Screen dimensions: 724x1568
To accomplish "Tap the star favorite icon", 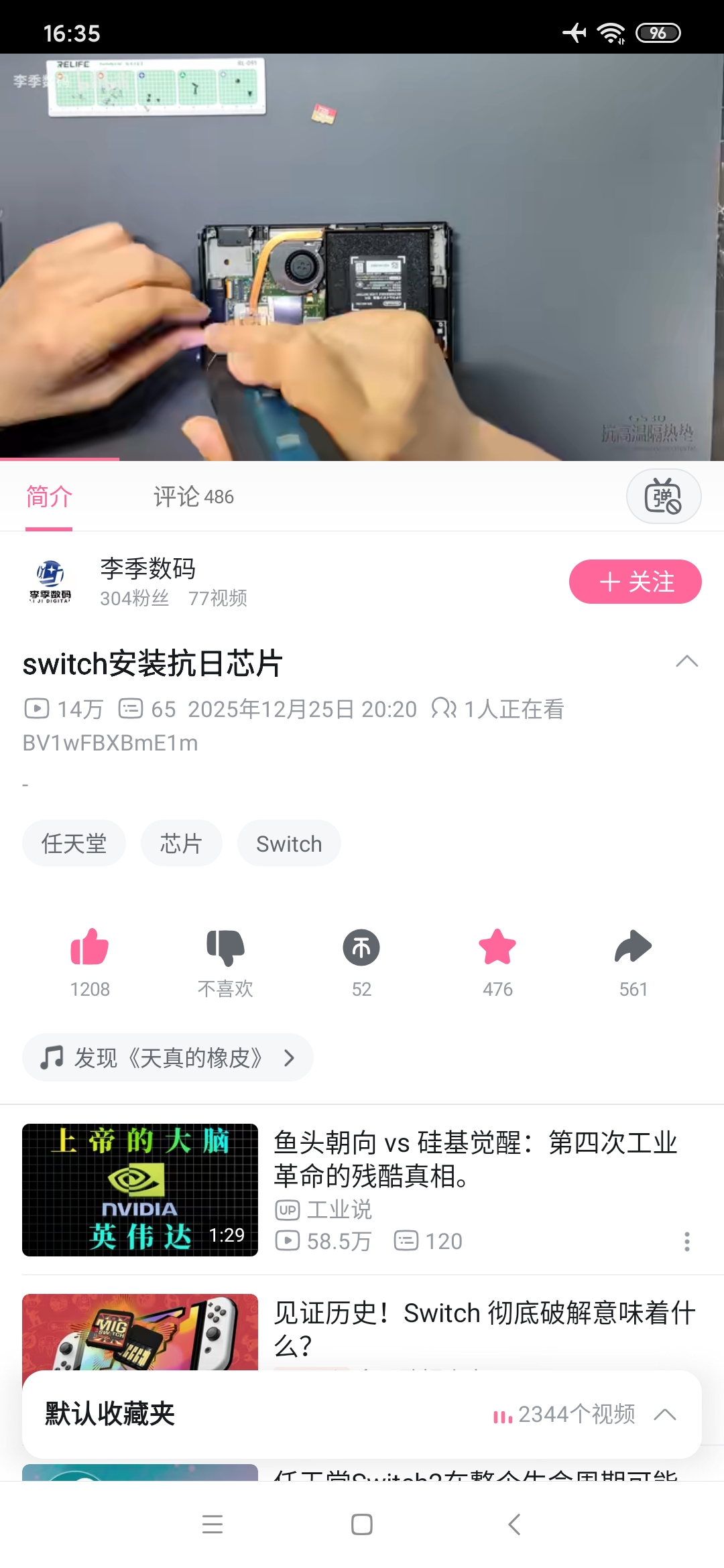I will [497, 948].
